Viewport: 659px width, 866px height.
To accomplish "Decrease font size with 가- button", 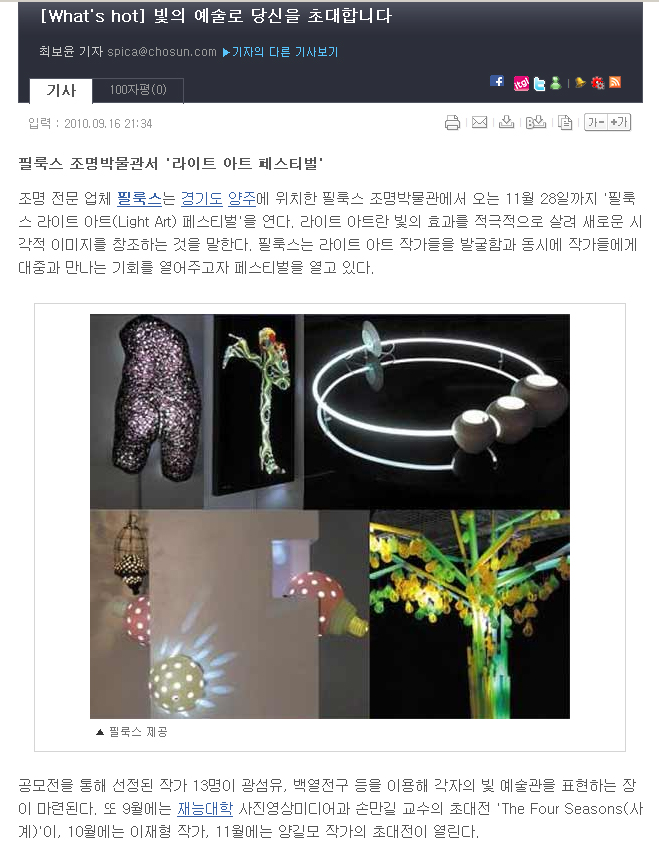I will tap(596, 122).
